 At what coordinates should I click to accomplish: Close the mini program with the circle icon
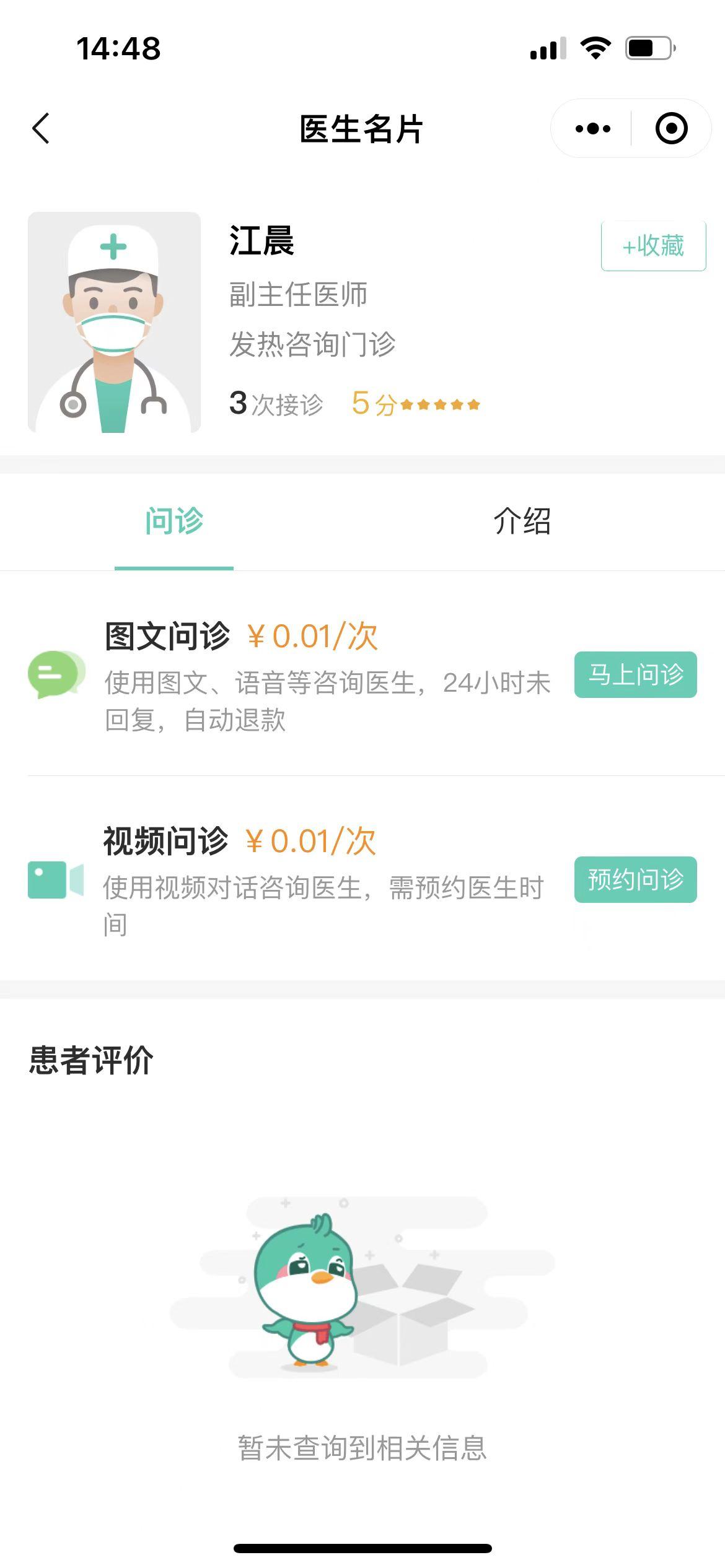coord(671,129)
